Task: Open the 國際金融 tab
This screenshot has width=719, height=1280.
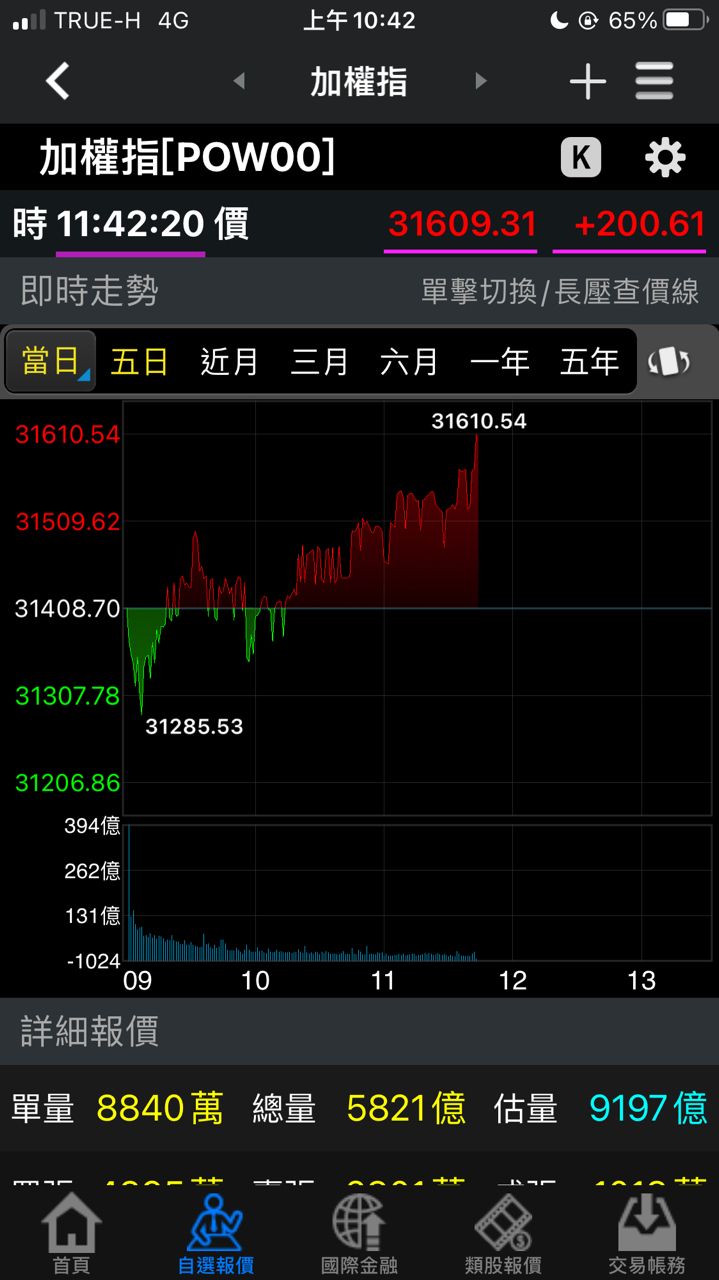Action: 359,1236
